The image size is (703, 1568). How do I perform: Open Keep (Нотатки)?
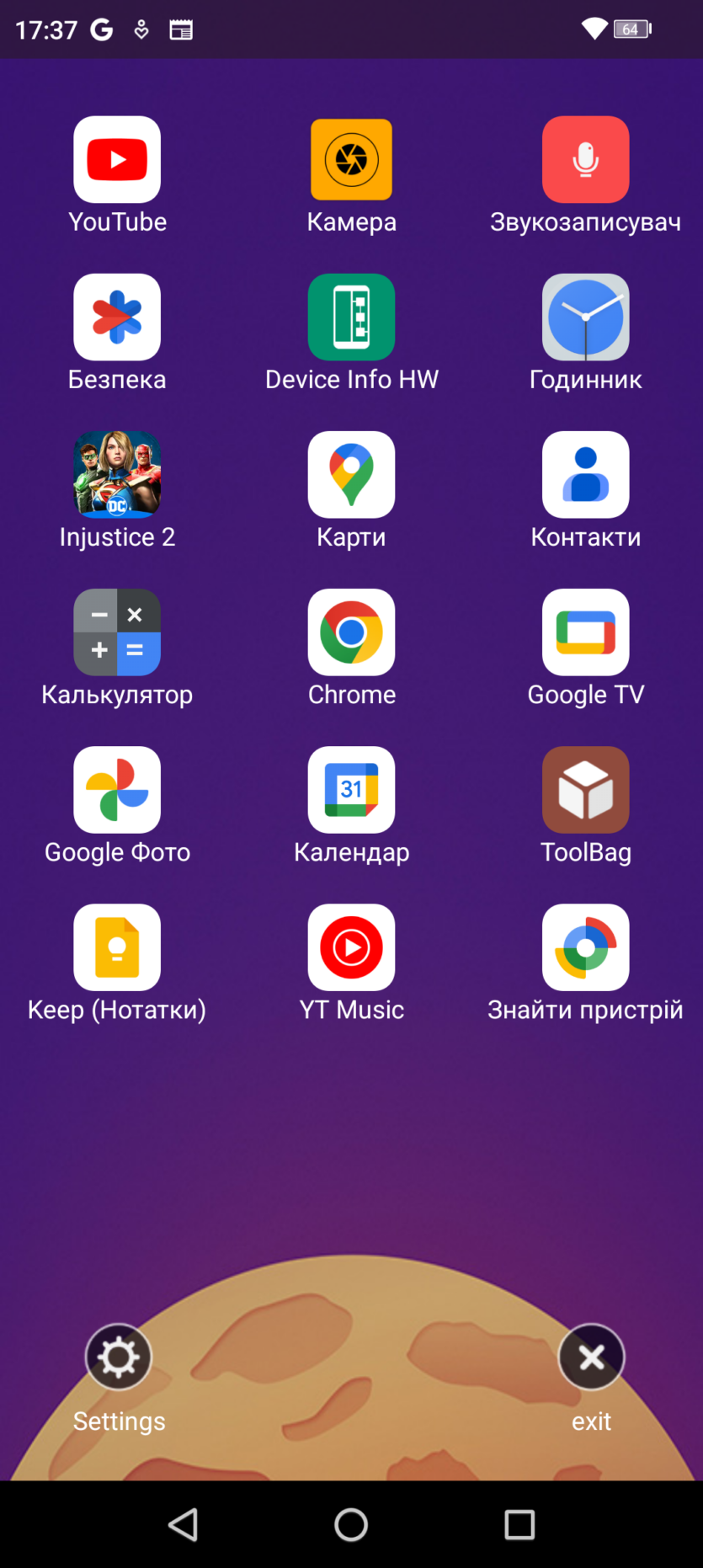(x=117, y=947)
